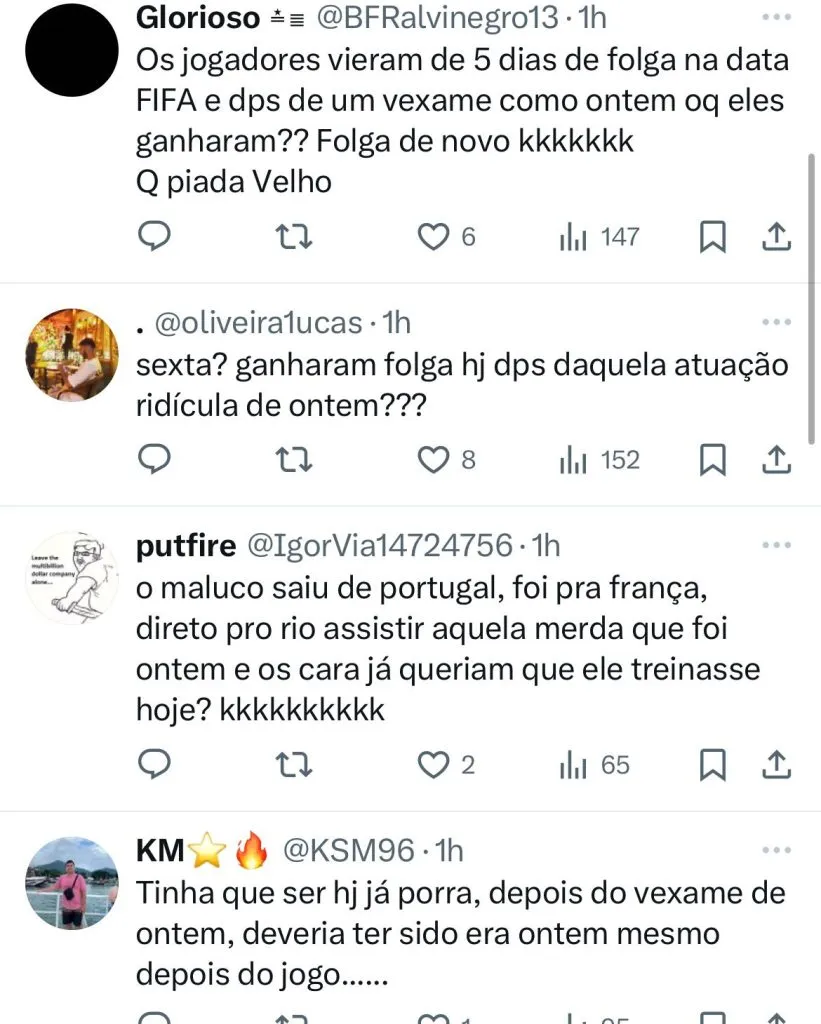Open putfire's profile avatar
This screenshot has width=821, height=1024.
tap(70, 579)
